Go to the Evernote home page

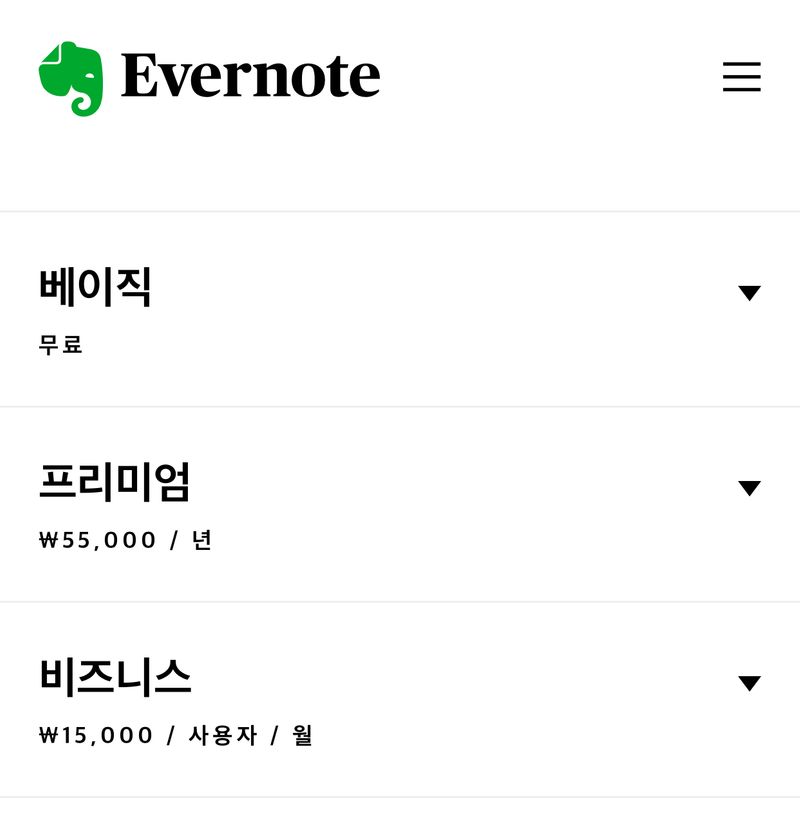click(209, 77)
